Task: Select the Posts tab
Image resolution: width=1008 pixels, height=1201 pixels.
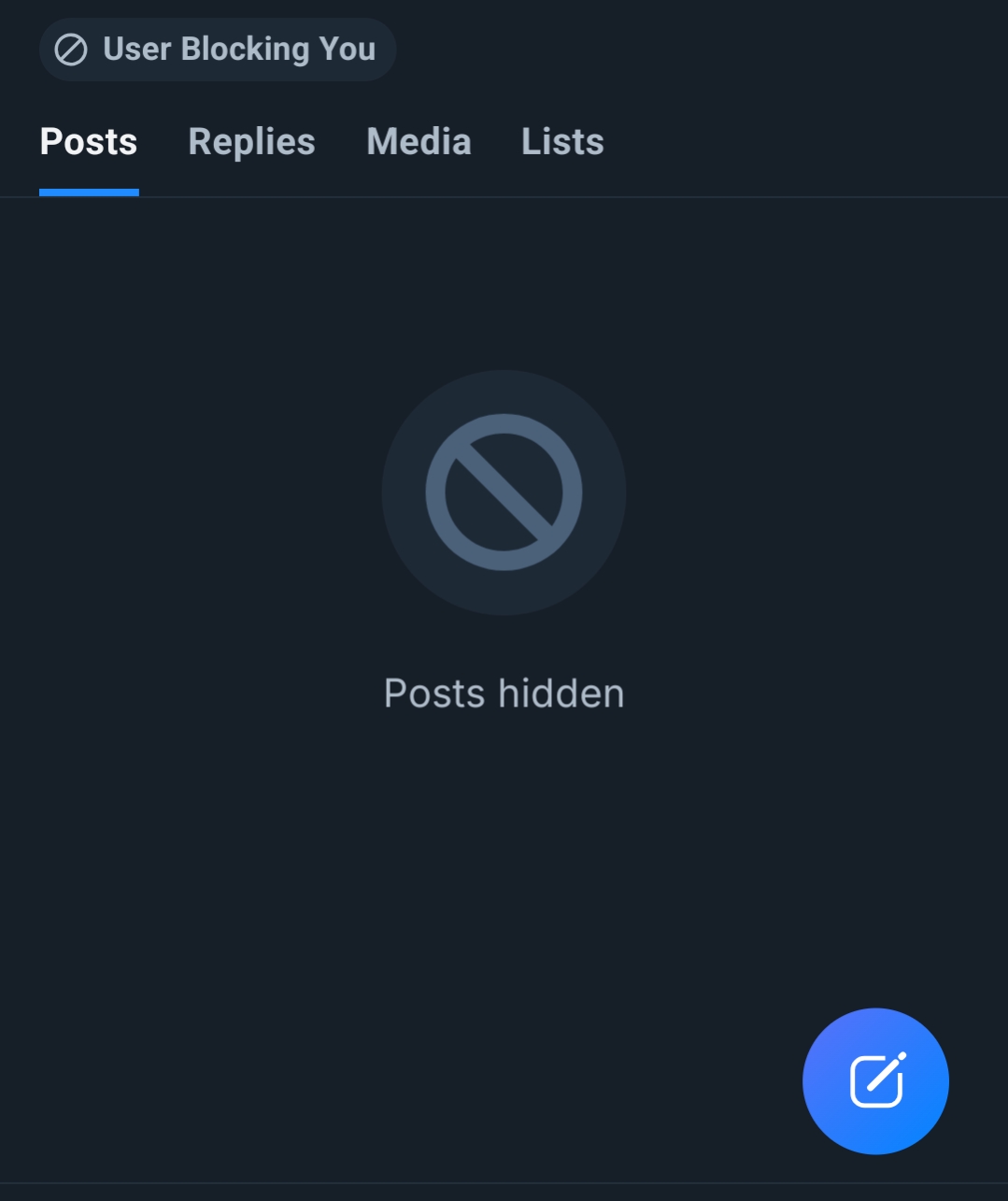Action: (x=89, y=143)
